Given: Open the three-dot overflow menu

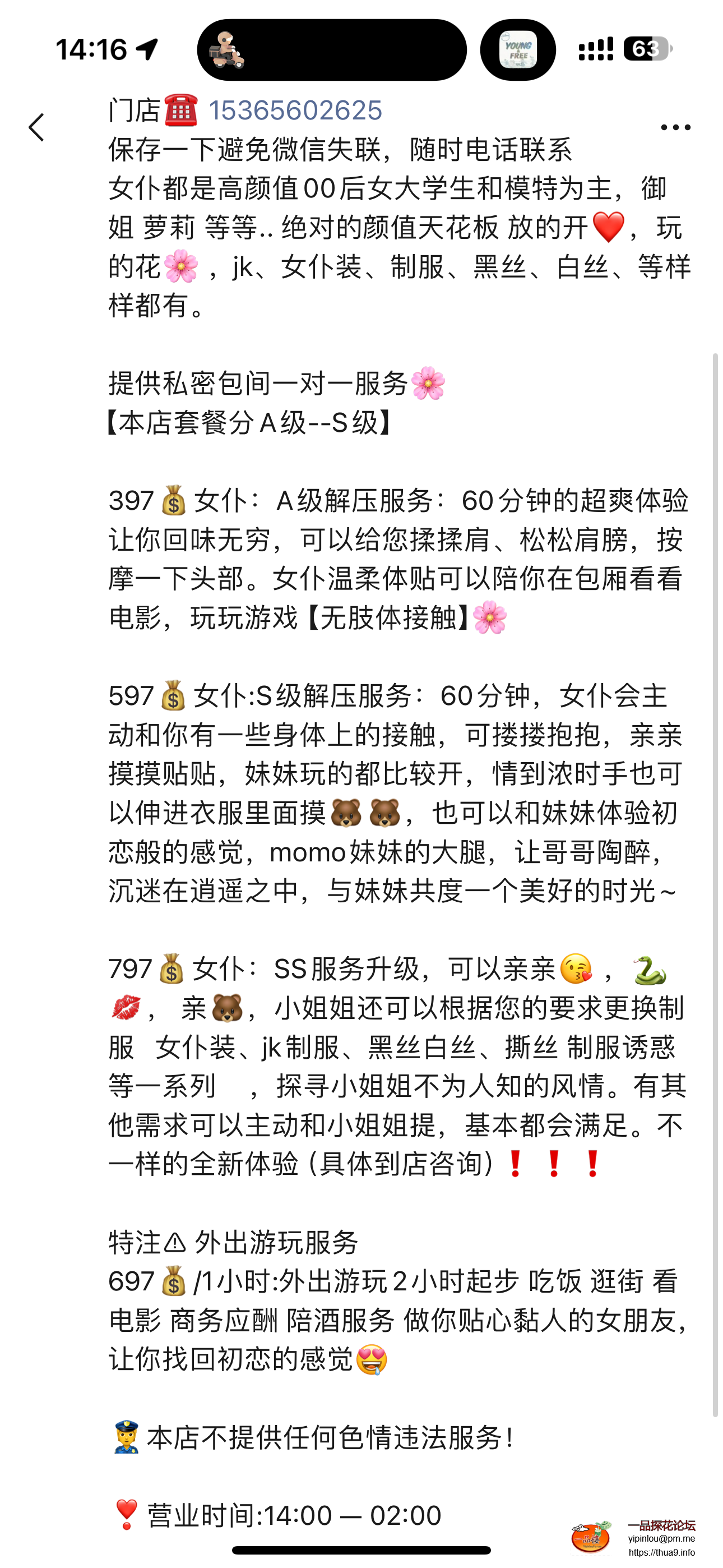Looking at the screenshot, I should coord(675,127).
